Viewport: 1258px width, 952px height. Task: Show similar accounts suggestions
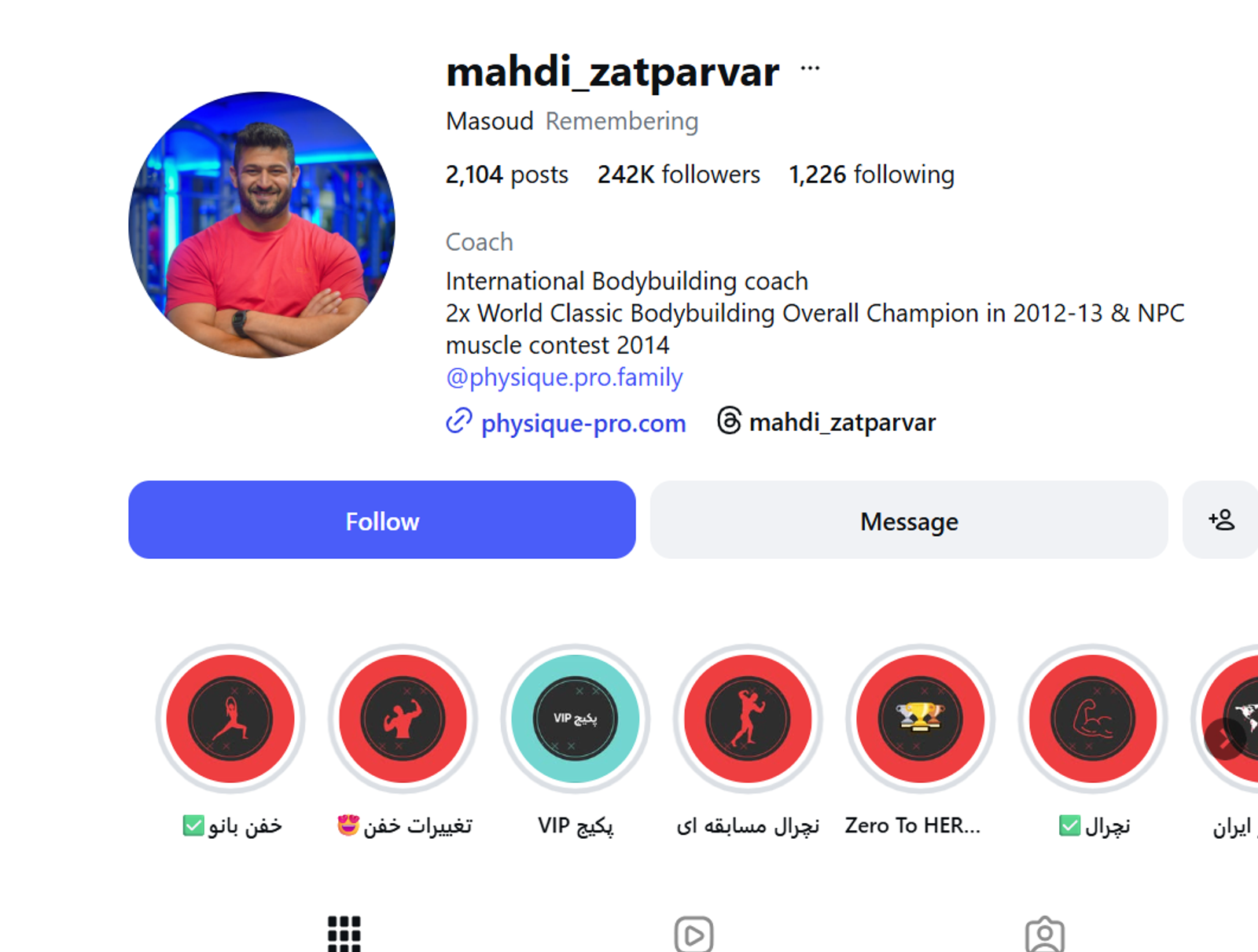1221,520
